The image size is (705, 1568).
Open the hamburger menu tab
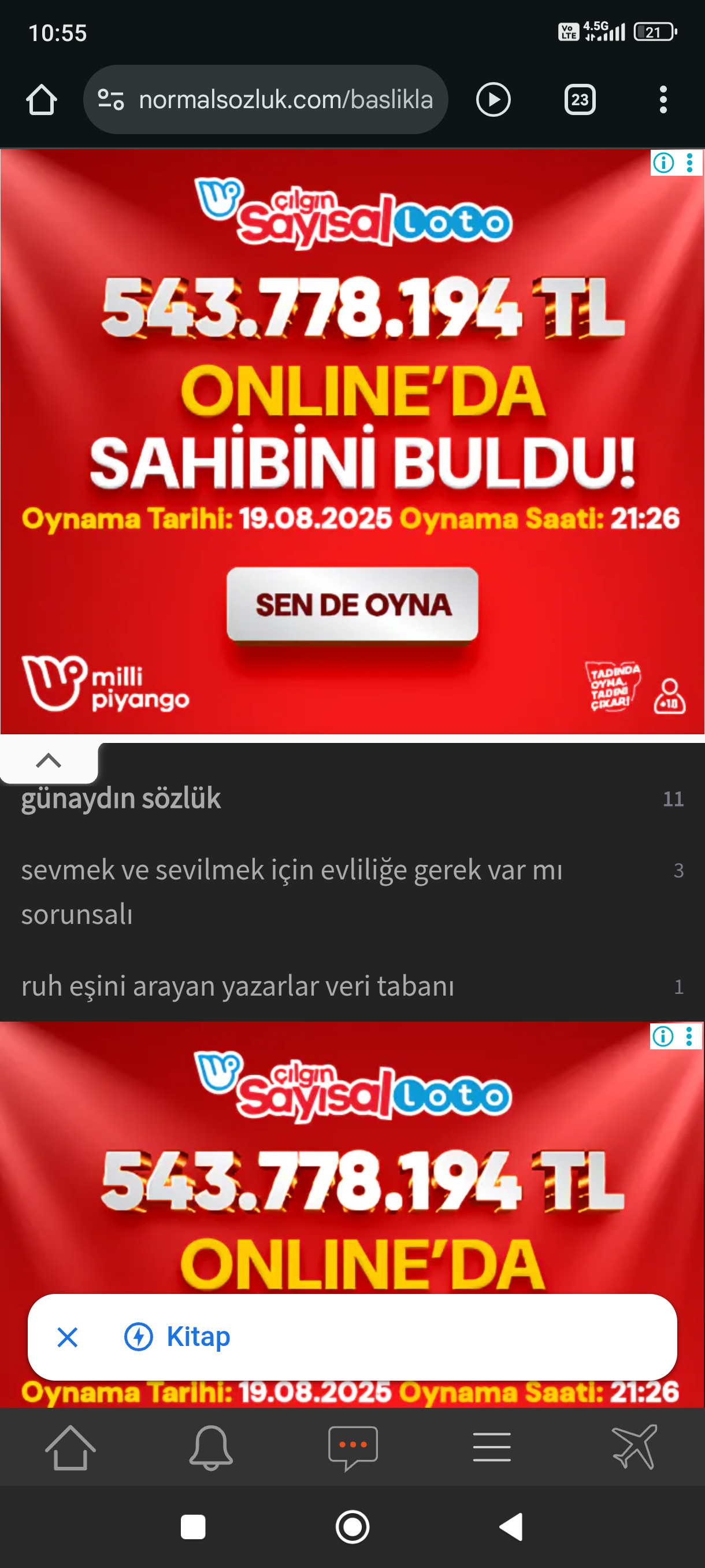pyautogui.click(x=492, y=1448)
